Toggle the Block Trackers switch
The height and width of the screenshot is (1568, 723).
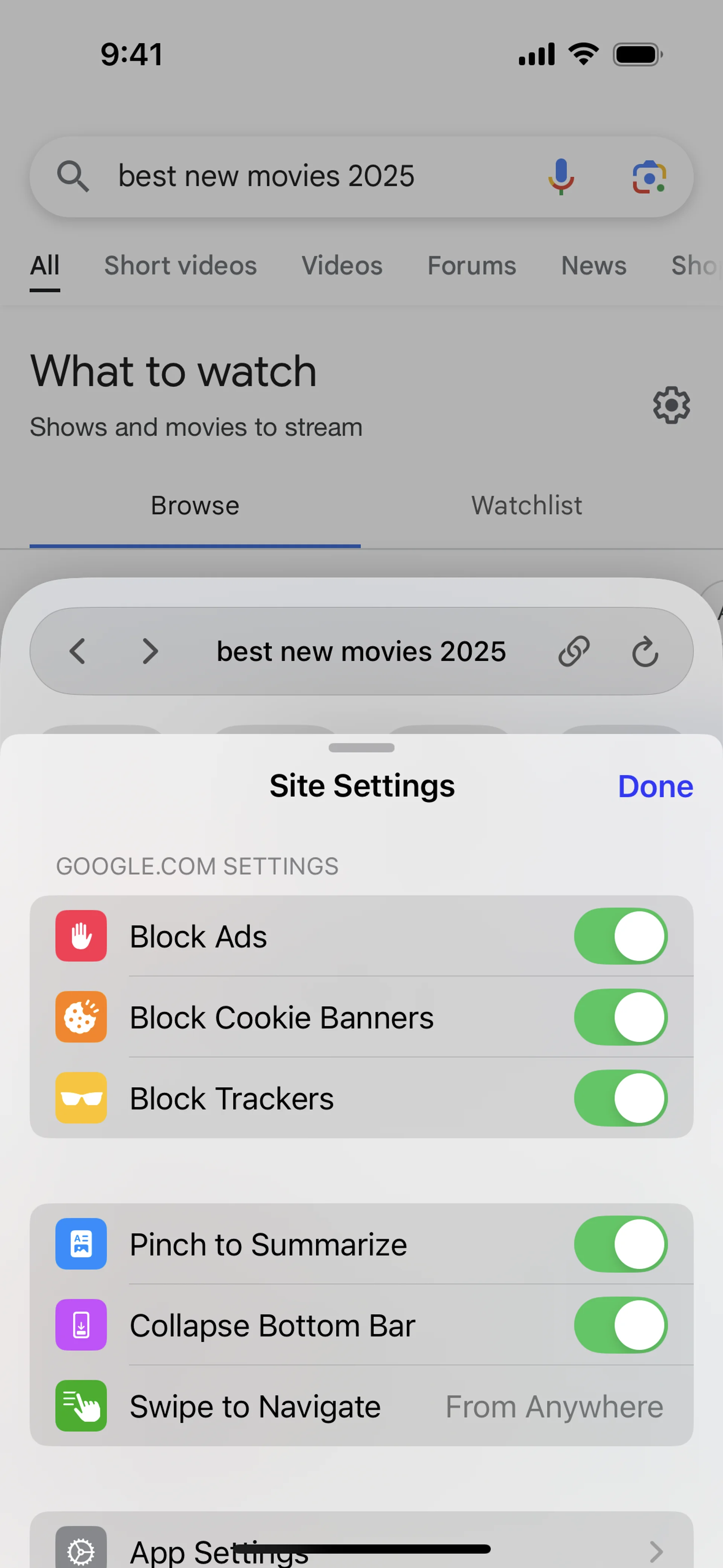click(x=620, y=1097)
